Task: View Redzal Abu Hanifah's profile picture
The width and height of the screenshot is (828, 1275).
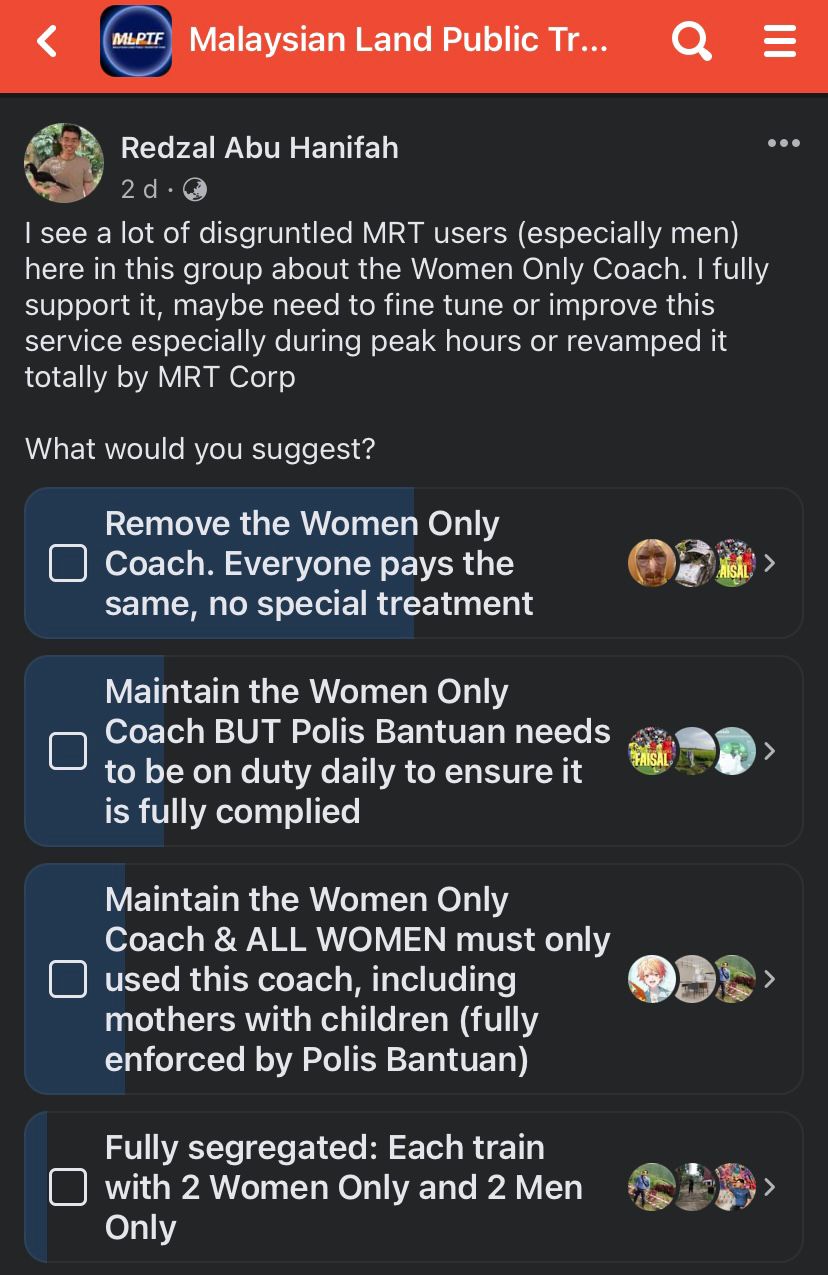Action: (64, 163)
